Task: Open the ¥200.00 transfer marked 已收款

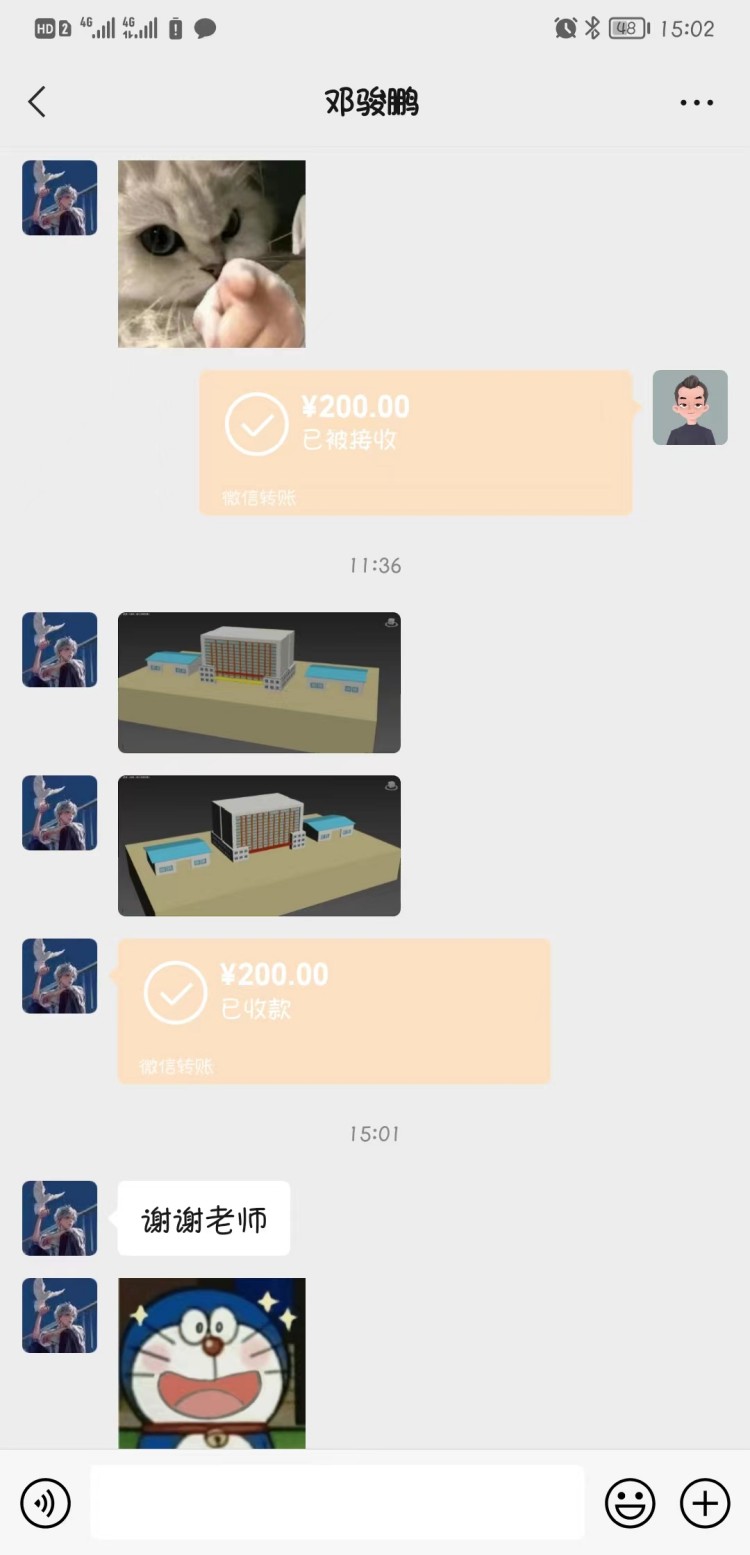Action: [x=334, y=1010]
